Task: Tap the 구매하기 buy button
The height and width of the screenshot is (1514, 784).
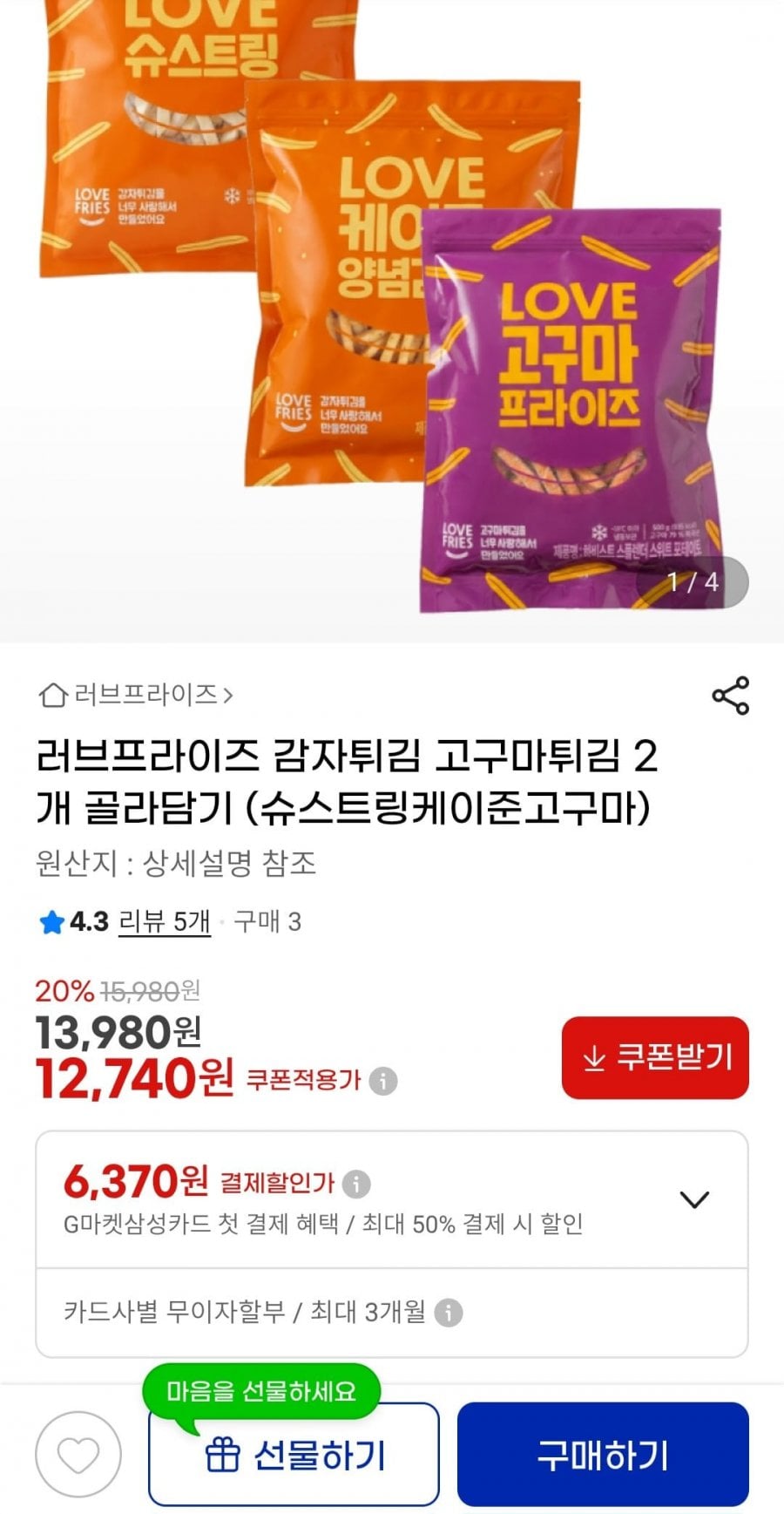Action: (603, 1455)
